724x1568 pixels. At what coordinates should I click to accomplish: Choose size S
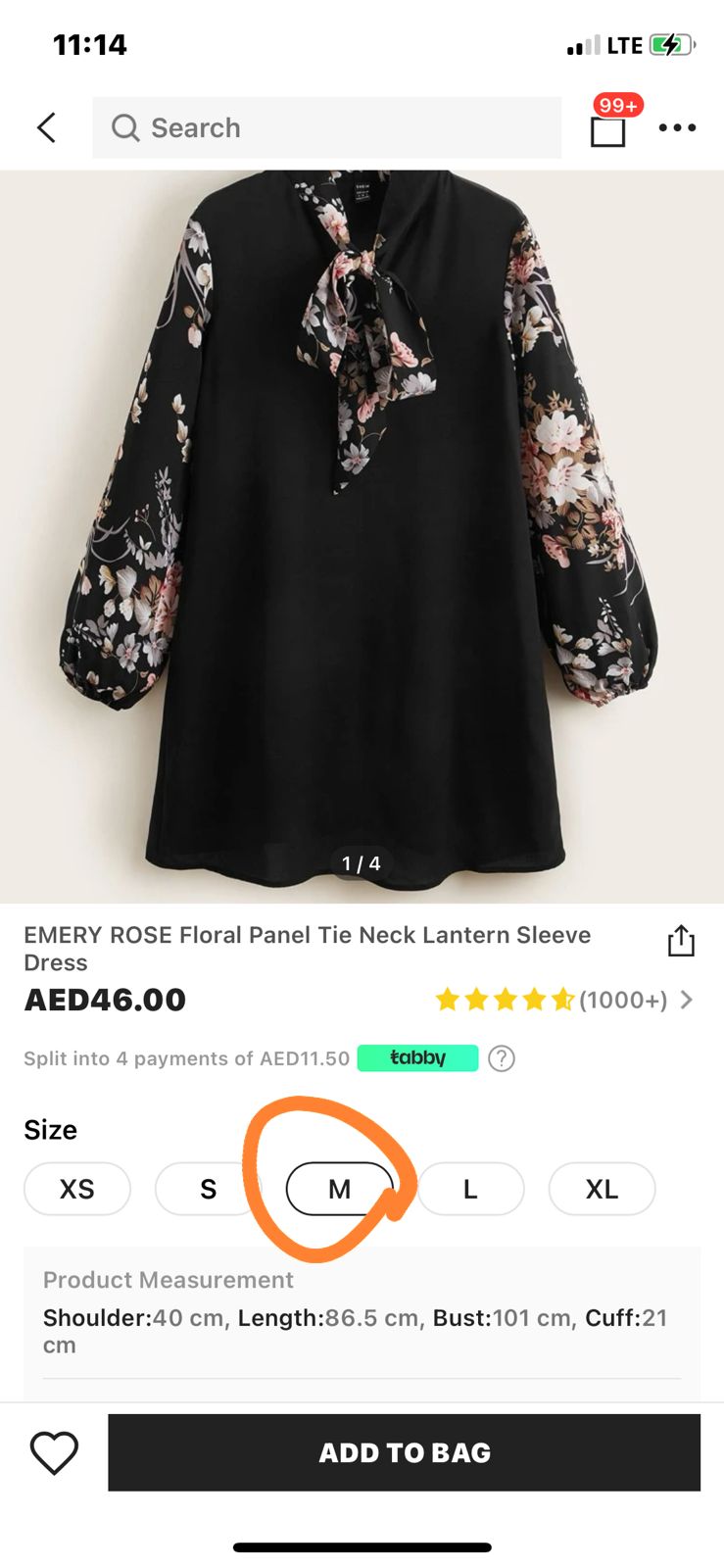(208, 1189)
